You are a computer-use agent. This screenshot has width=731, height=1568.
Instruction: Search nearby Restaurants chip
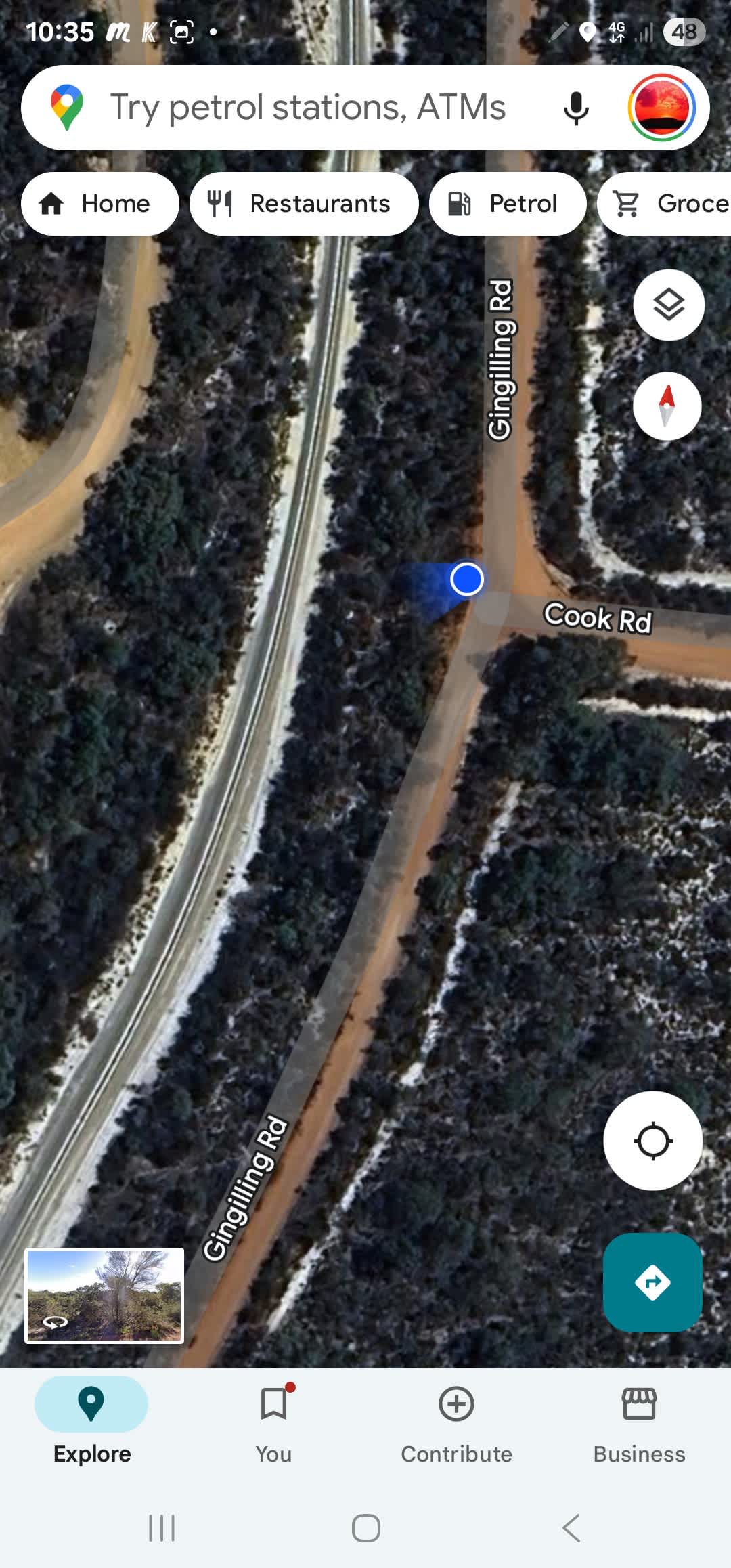click(304, 203)
